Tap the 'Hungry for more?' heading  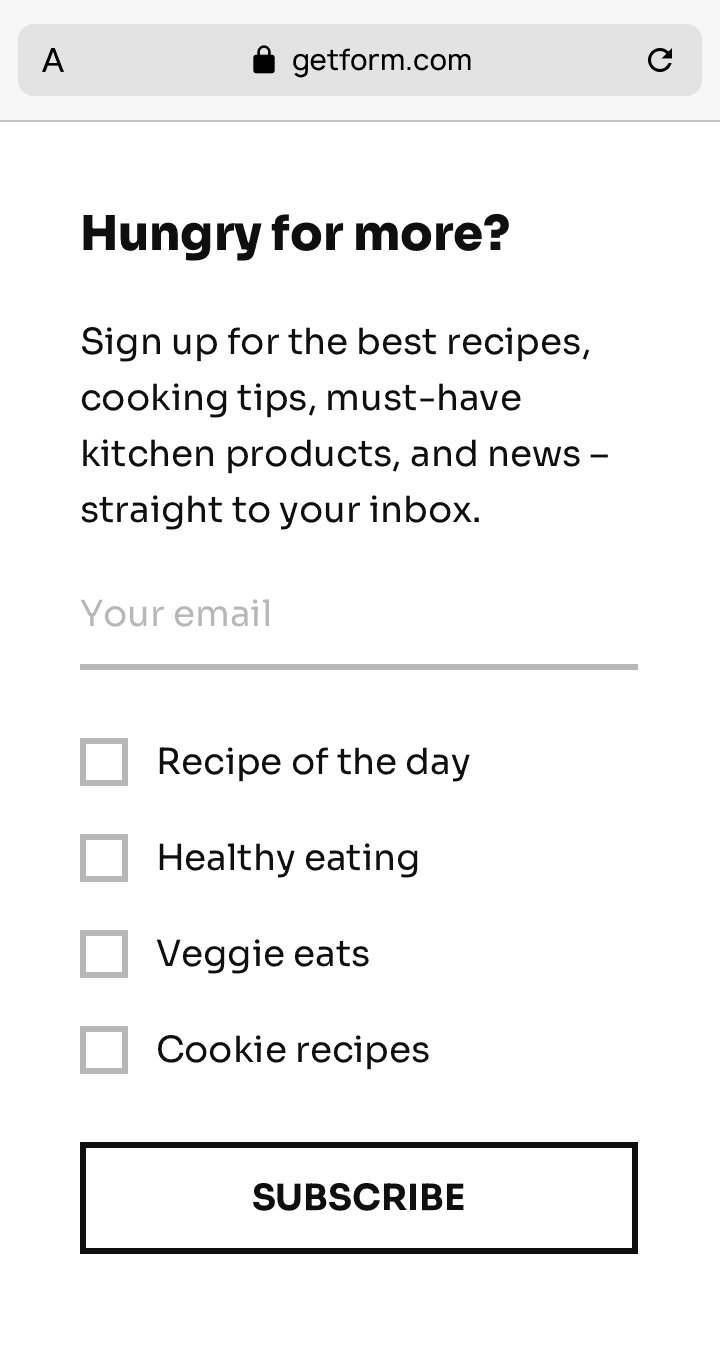(x=295, y=233)
